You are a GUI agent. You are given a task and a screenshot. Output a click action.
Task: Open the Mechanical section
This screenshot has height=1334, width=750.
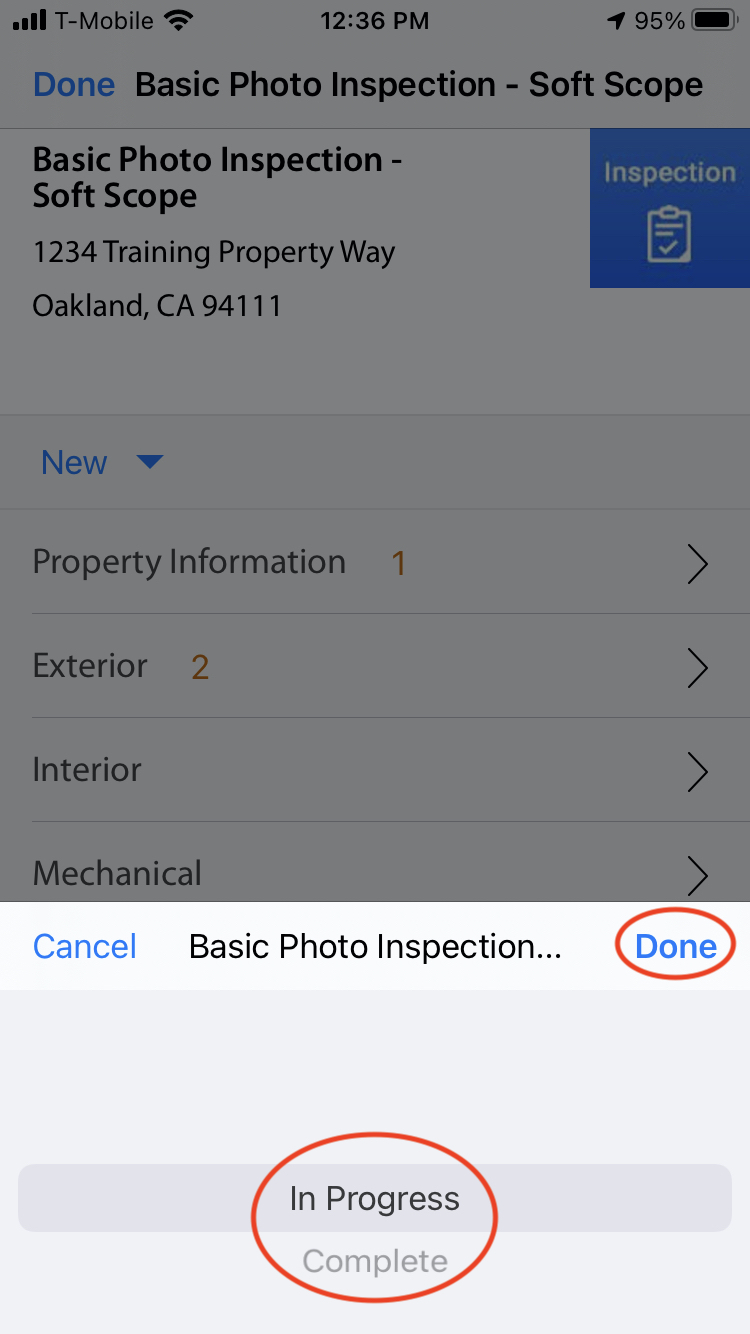(x=370, y=872)
